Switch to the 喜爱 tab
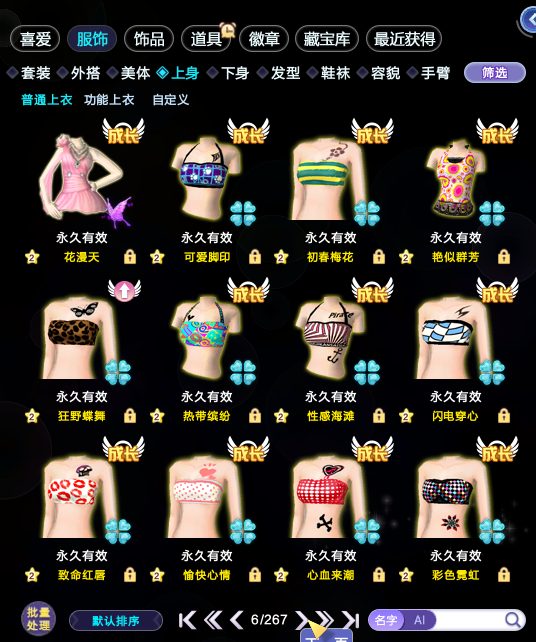This screenshot has height=642, width=536. (x=35, y=39)
